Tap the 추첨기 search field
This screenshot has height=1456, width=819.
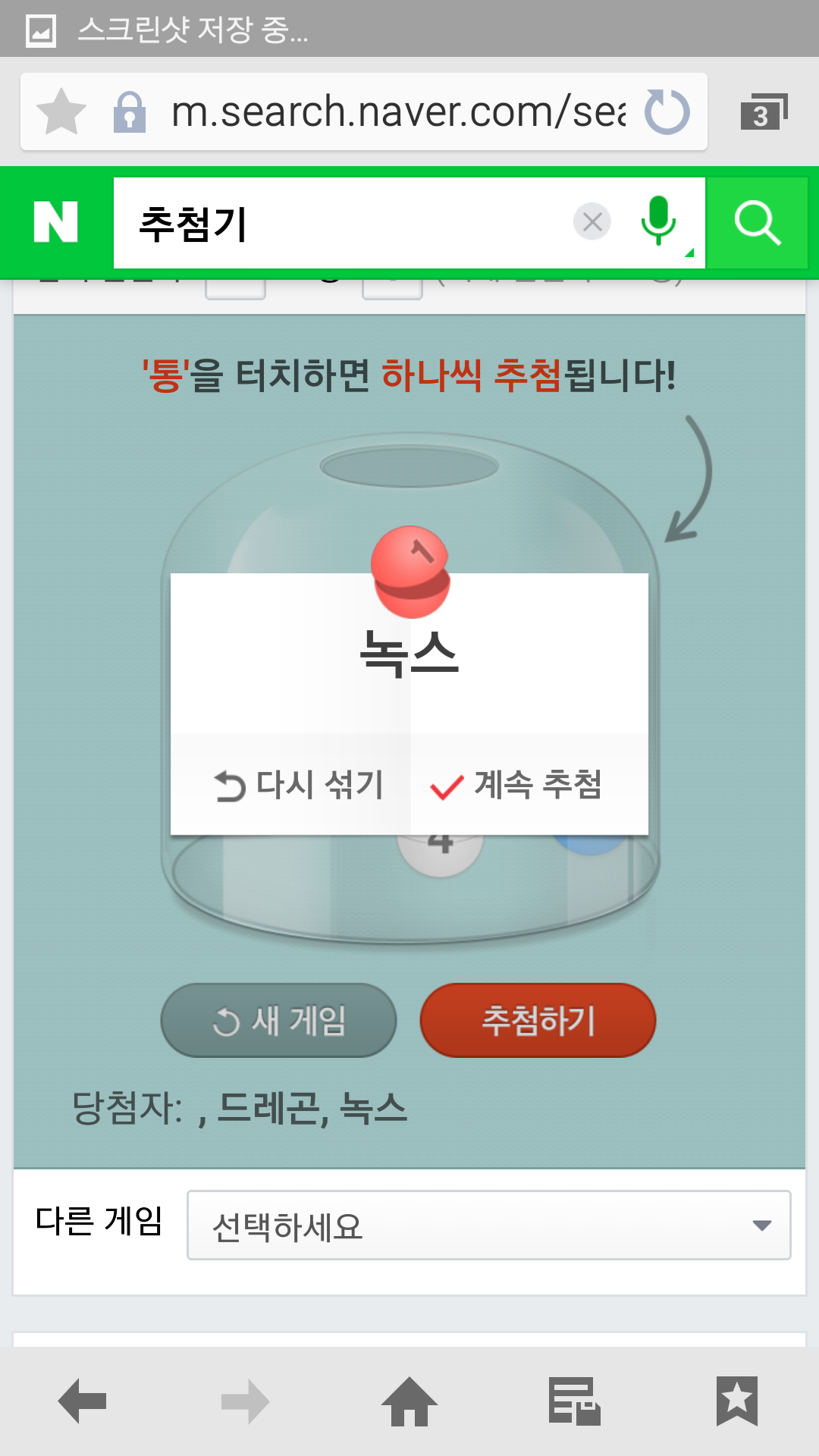pyautogui.click(x=341, y=224)
